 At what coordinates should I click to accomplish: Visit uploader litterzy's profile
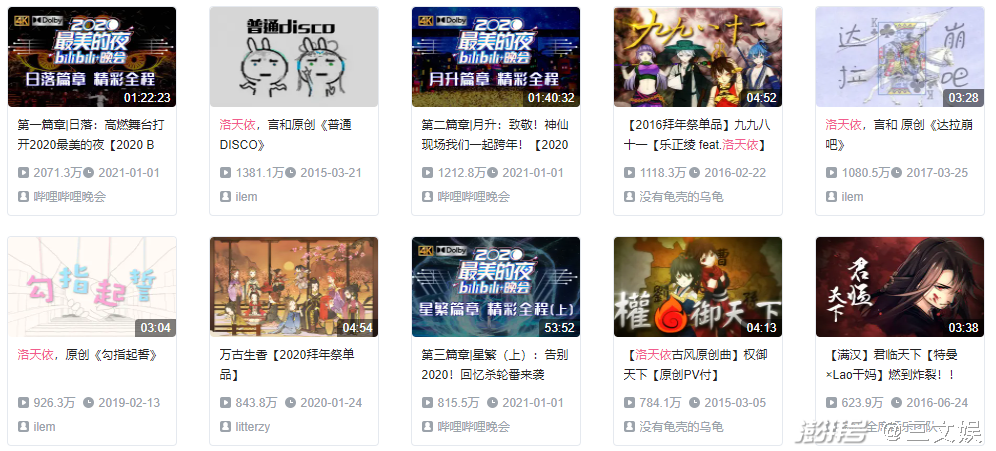(253, 427)
